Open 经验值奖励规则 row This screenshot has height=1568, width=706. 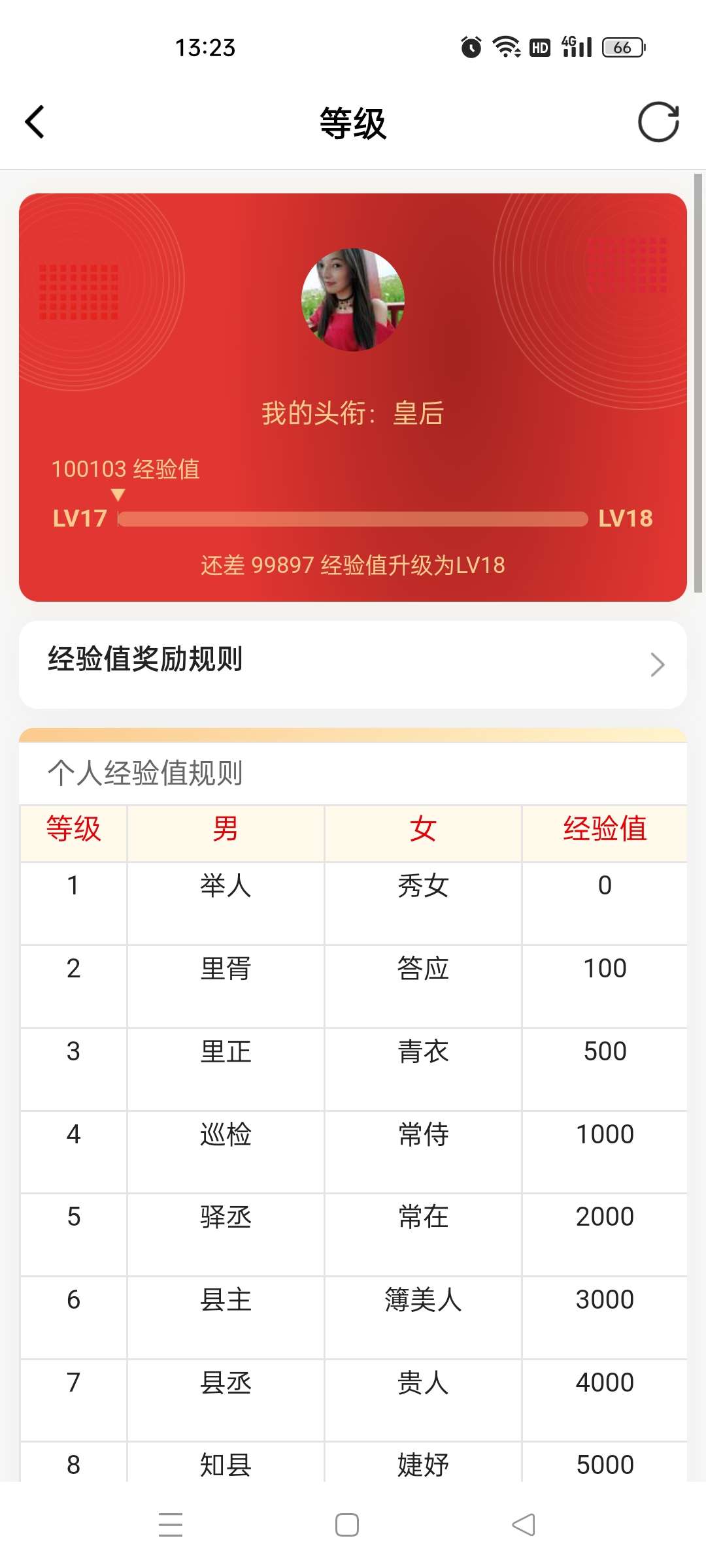click(353, 664)
